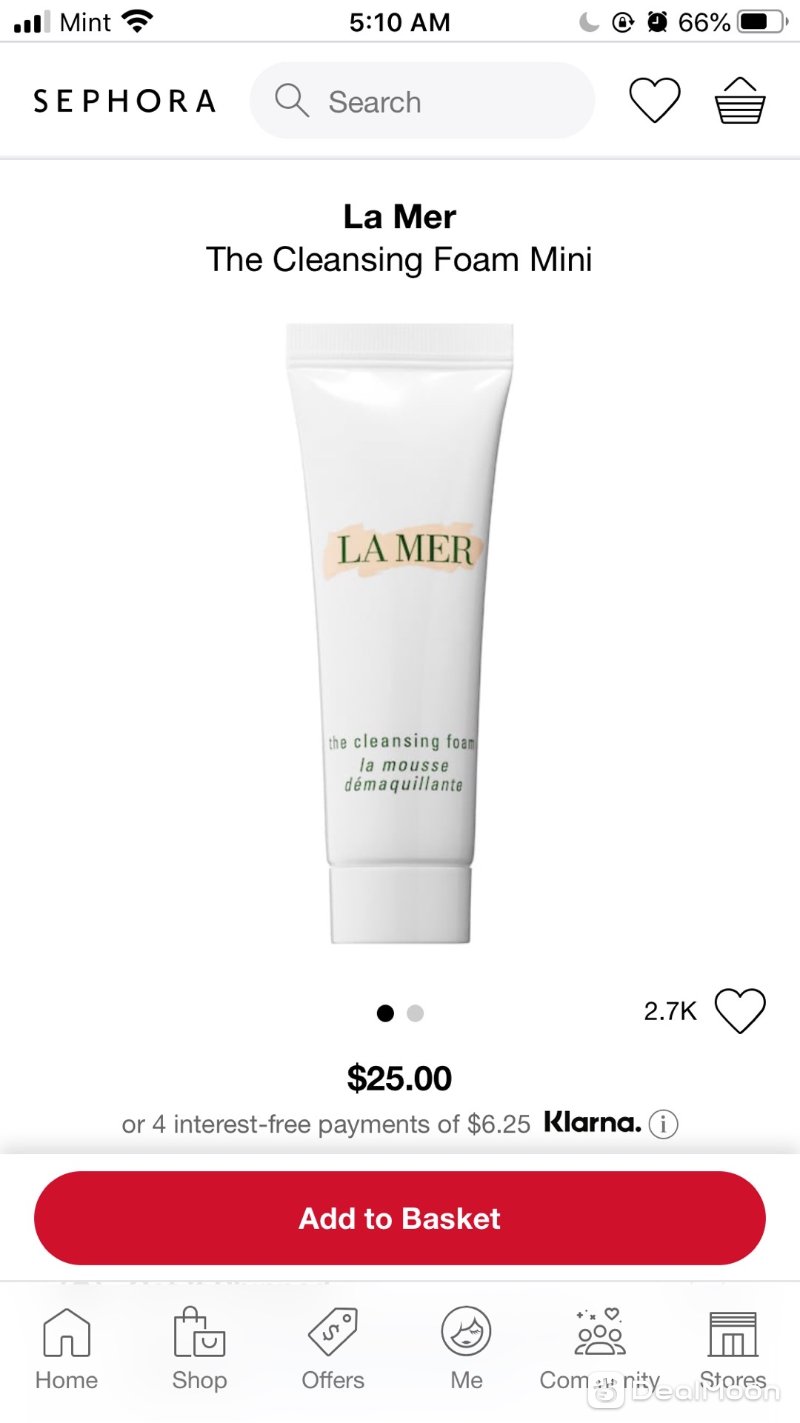The image size is (800, 1423).
Task: Switch to the Shop tab
Action: click(x=199, y=1349)
